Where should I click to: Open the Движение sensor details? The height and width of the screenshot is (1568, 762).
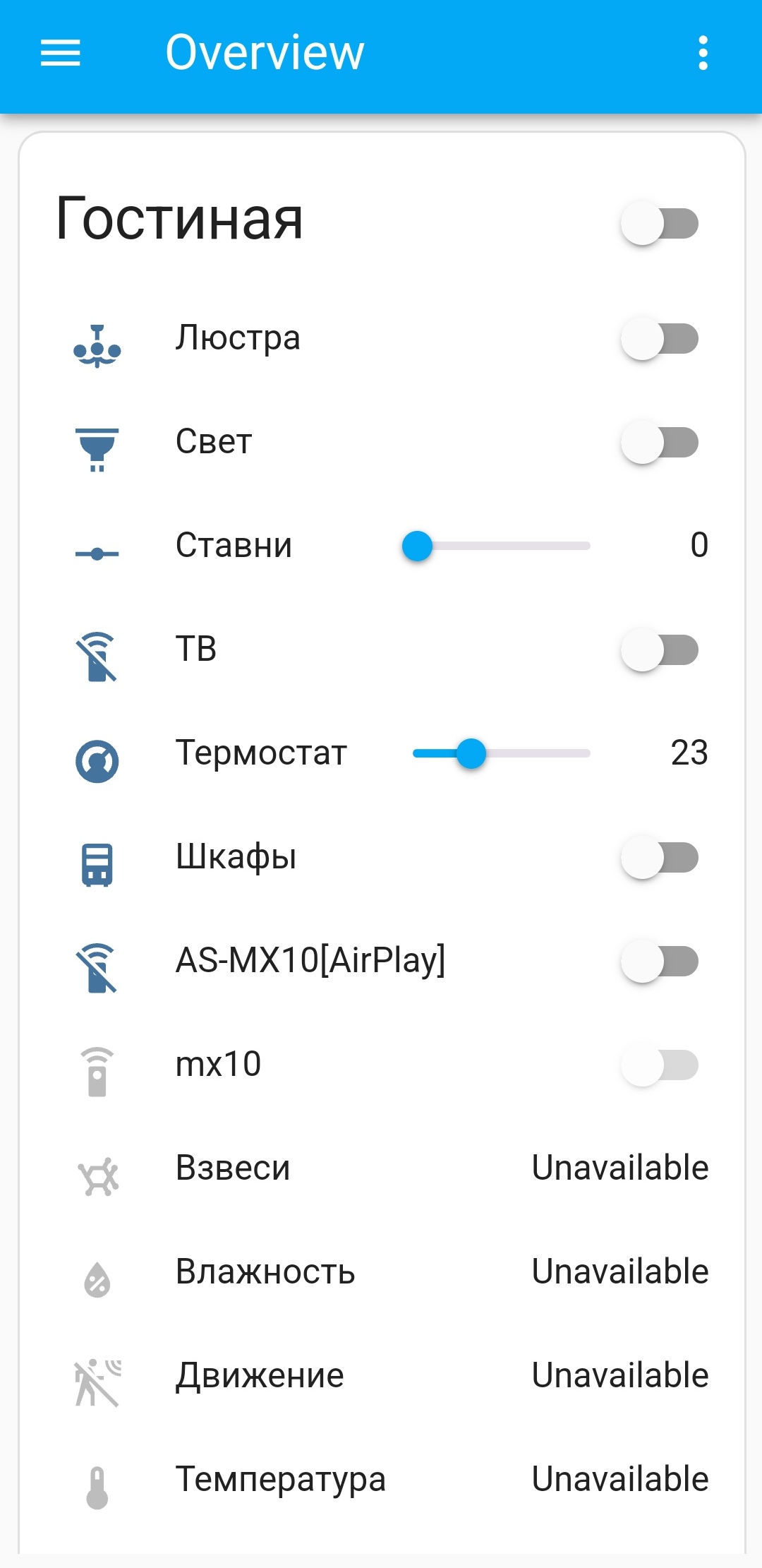pyautogui.click(x=382, y=1376)
